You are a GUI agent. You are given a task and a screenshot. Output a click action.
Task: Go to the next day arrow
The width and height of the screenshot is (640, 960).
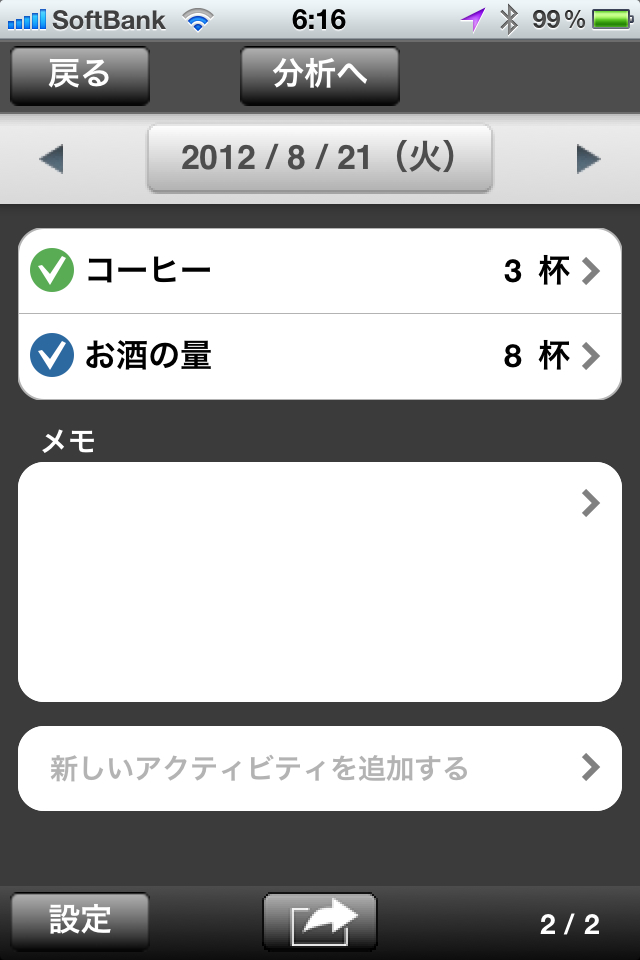click(589, 159)
